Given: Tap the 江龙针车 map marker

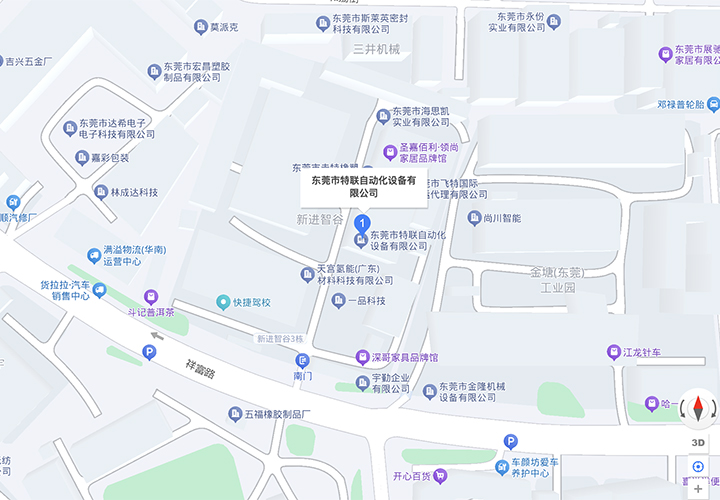Looking at the screenshot, I should (x=614, y=351).
